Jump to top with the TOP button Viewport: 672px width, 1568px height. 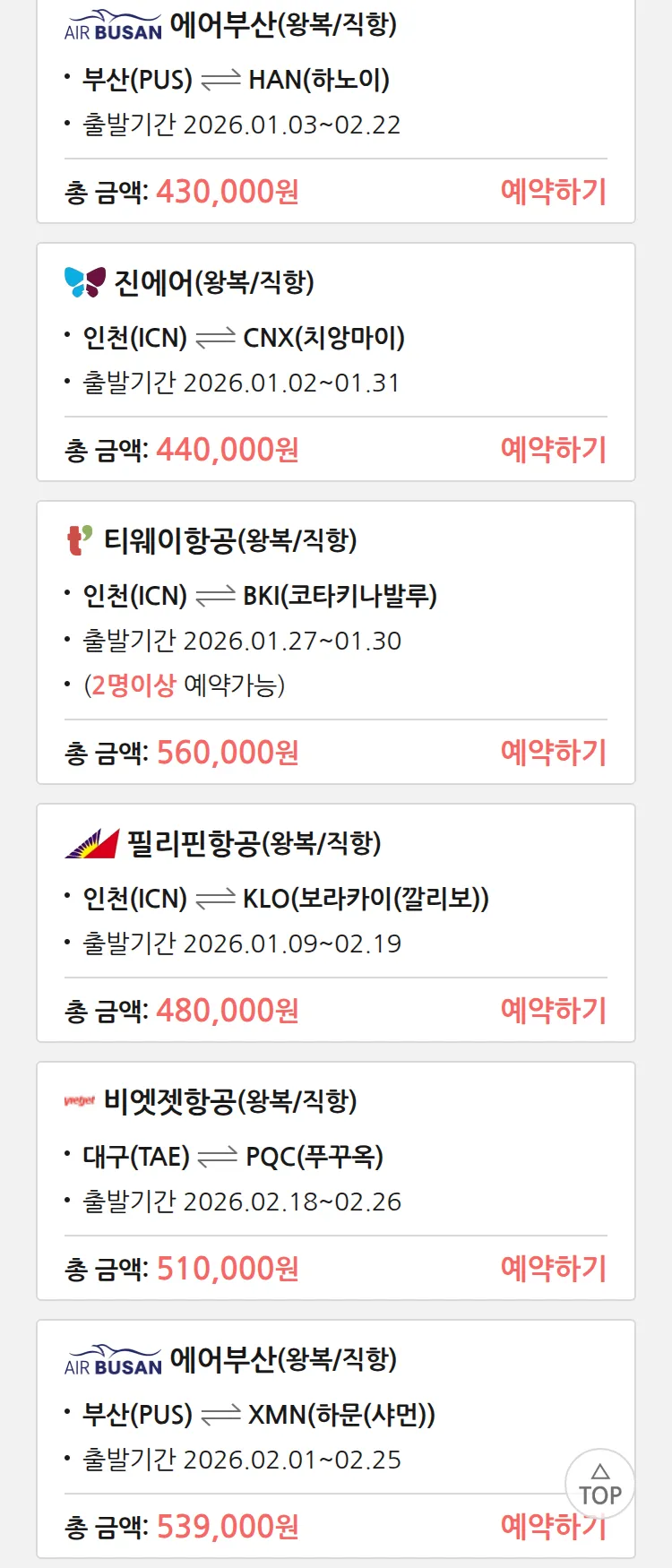coord(599,1485)
